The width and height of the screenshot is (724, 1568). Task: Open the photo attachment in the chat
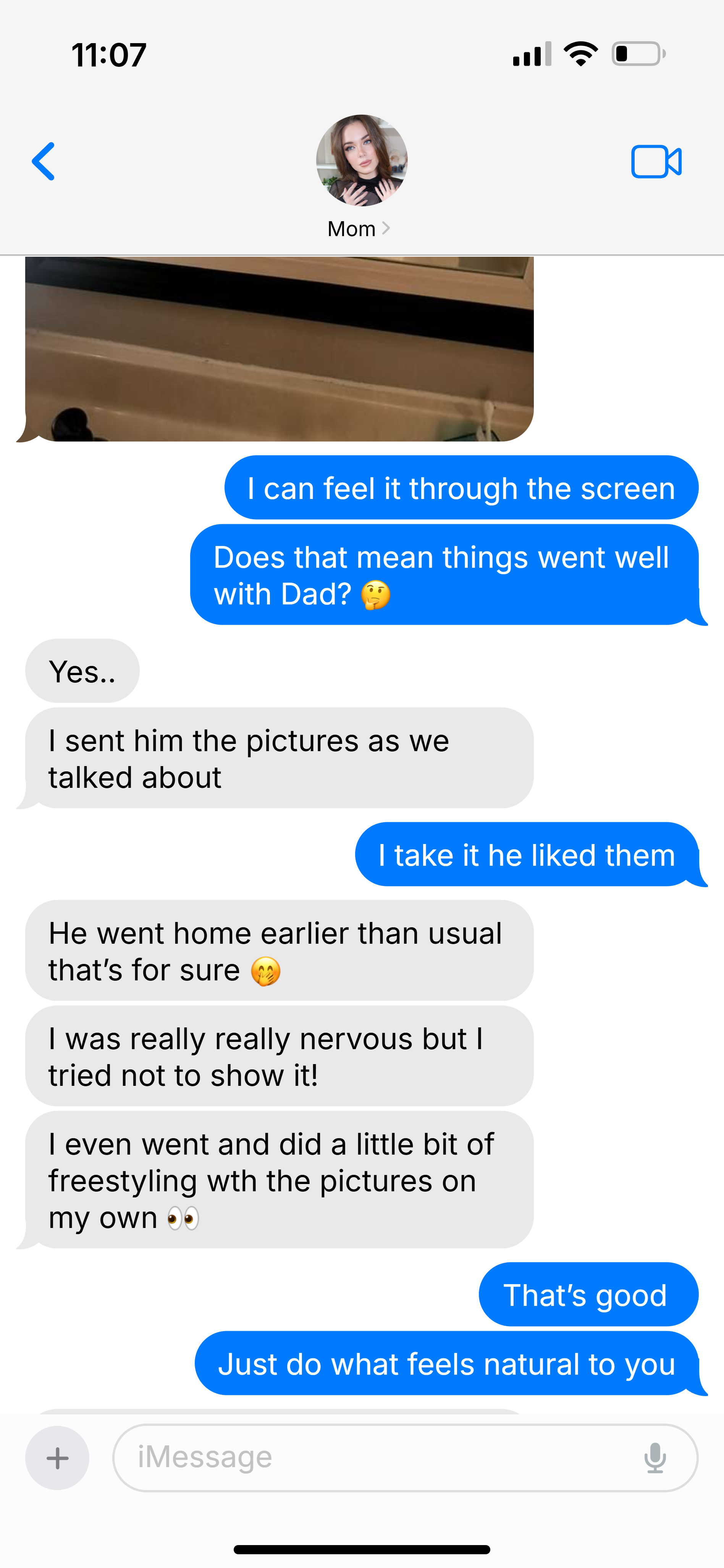[279, 349]
